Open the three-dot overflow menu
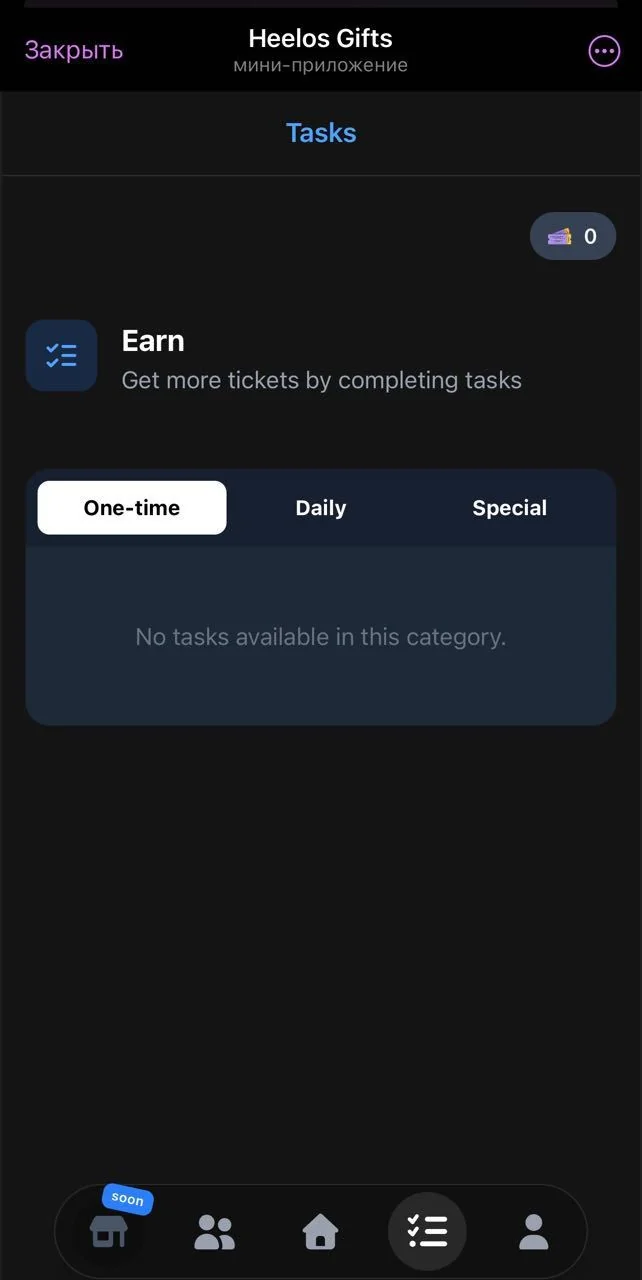The height and width of the screenshot is (1280, 642). [604, 51]
